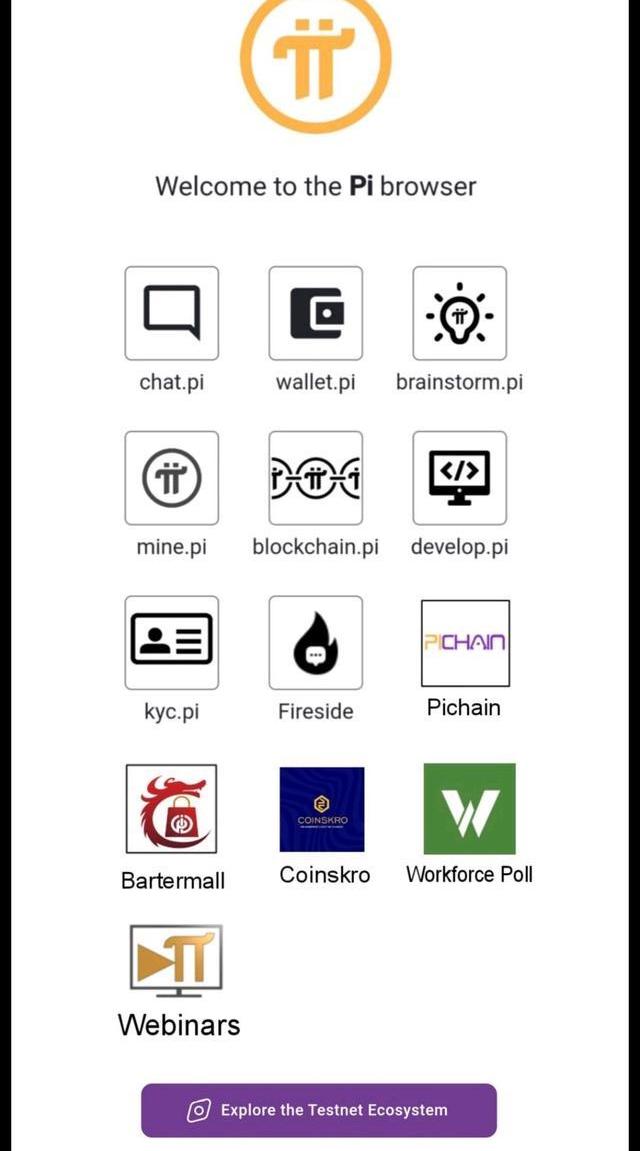Open brainstorm.pi tile
Viewport: 640px width, 1151px height.
pyautogui.click(x=459, y=313)
